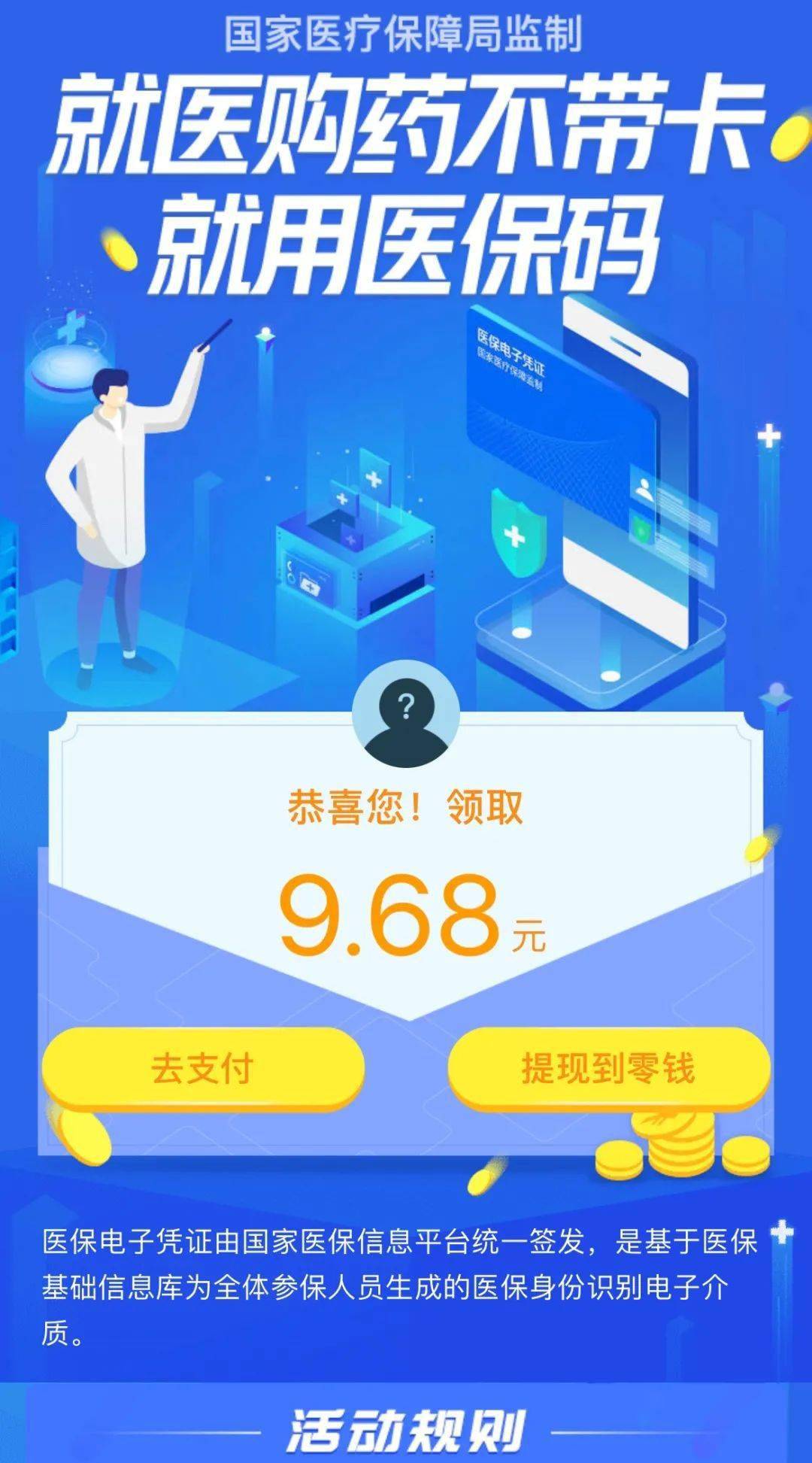Viewport: 812px width, 1463px height.
Task: Select 提现到零钱 to withdraw the reward
Action: click(609, 1069)
